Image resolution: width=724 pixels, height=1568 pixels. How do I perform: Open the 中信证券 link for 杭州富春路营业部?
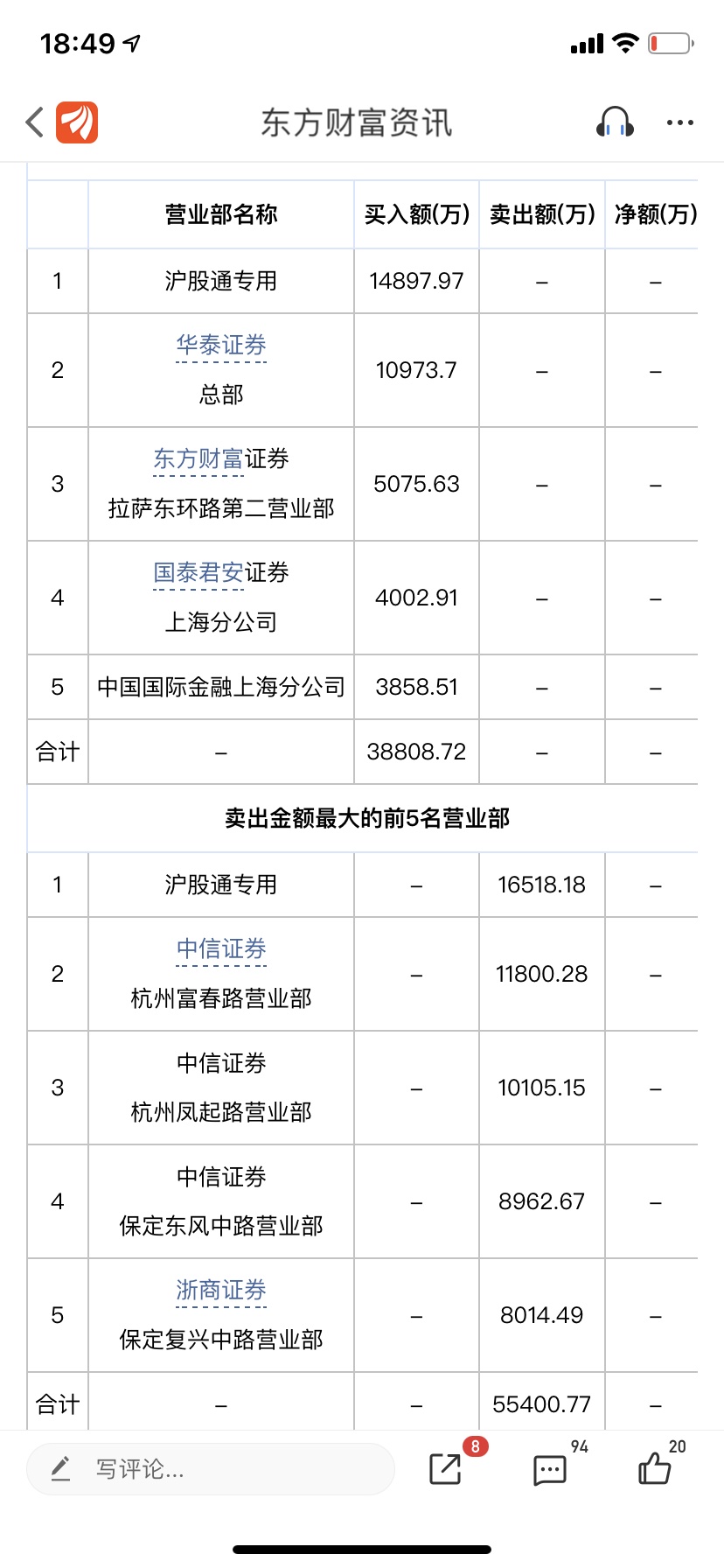tap(221, 949)
